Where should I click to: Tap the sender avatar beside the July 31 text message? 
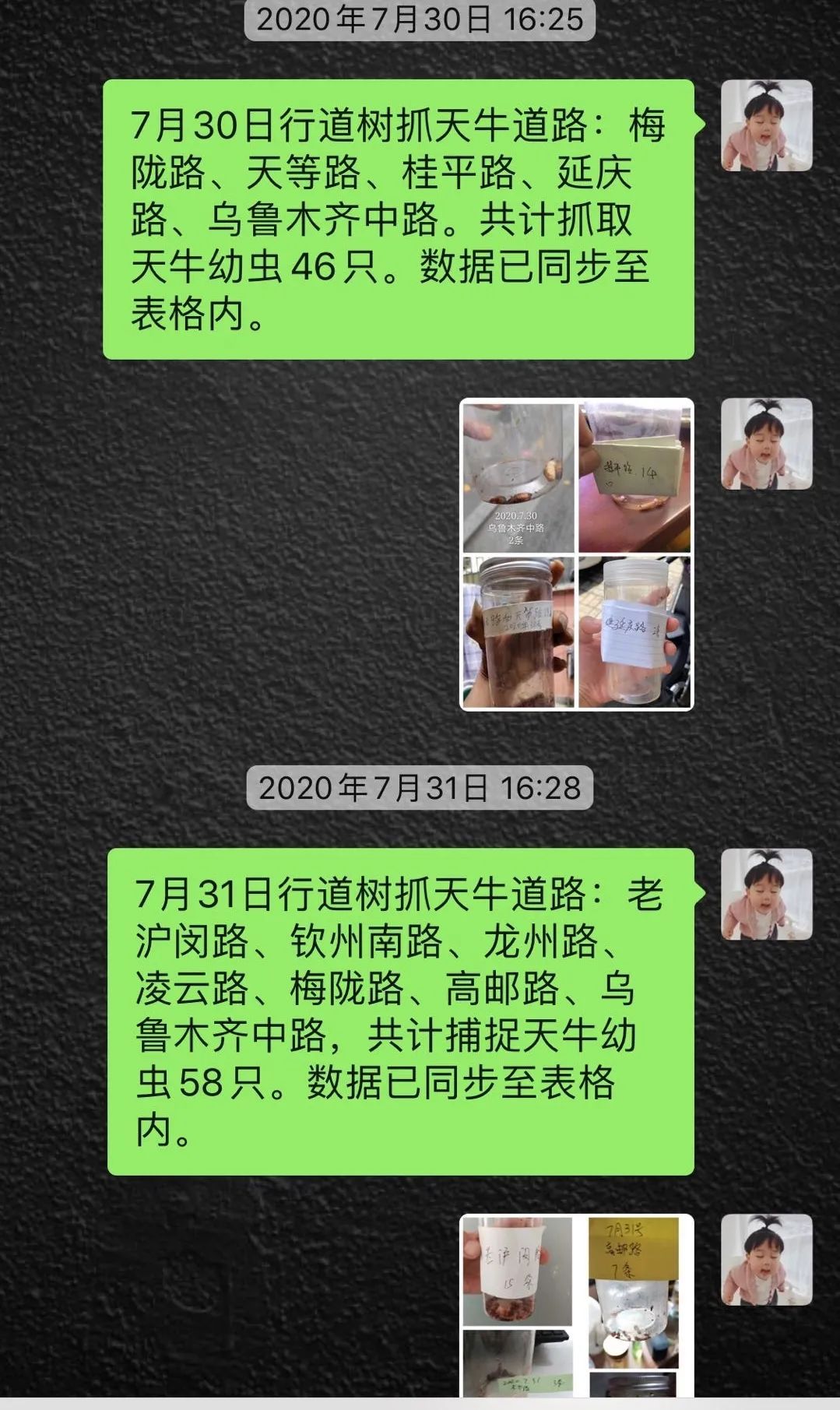(766, 894)
